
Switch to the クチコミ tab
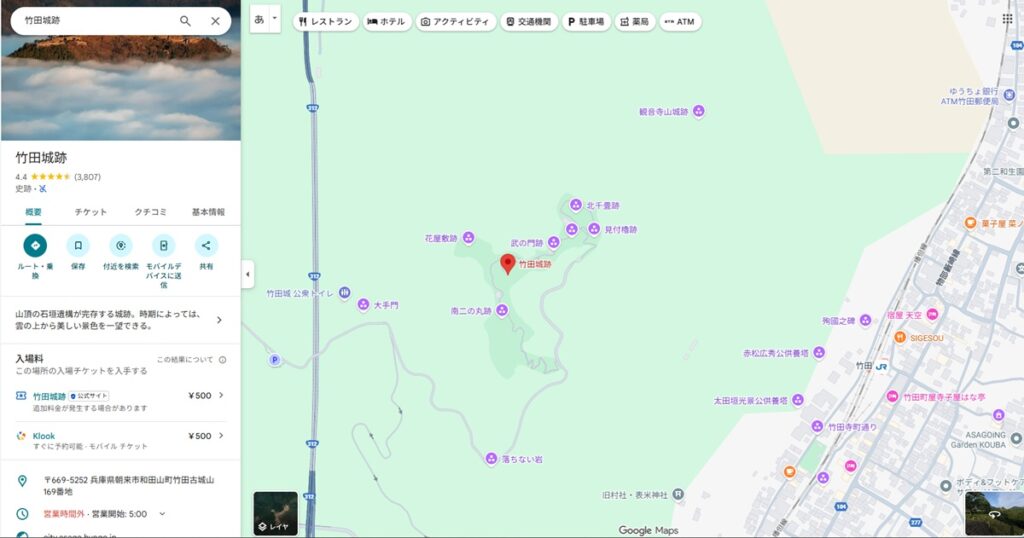pos(150,212)
